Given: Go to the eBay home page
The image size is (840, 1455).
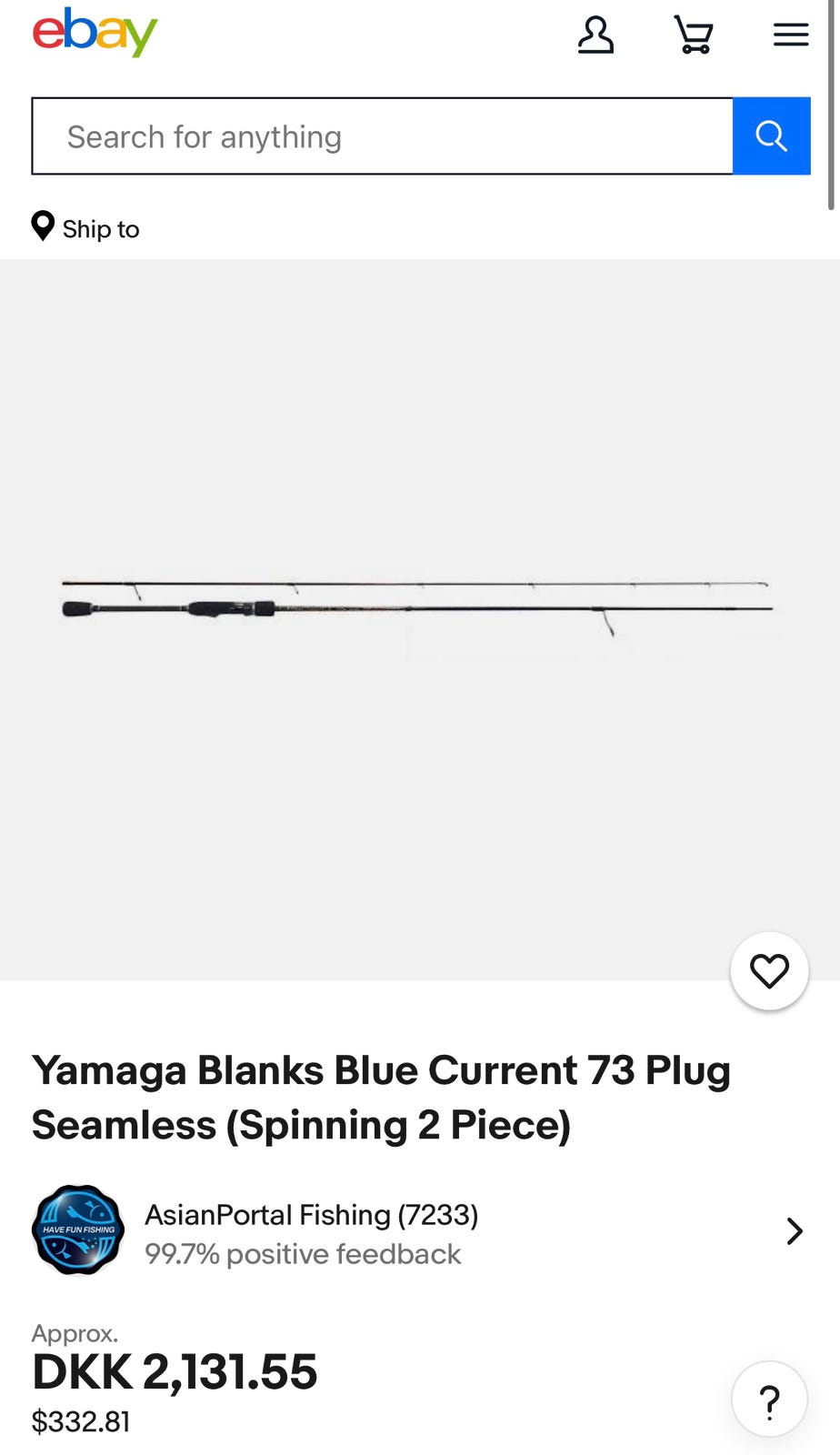Looking at the screenshot, I should (95, 33).
